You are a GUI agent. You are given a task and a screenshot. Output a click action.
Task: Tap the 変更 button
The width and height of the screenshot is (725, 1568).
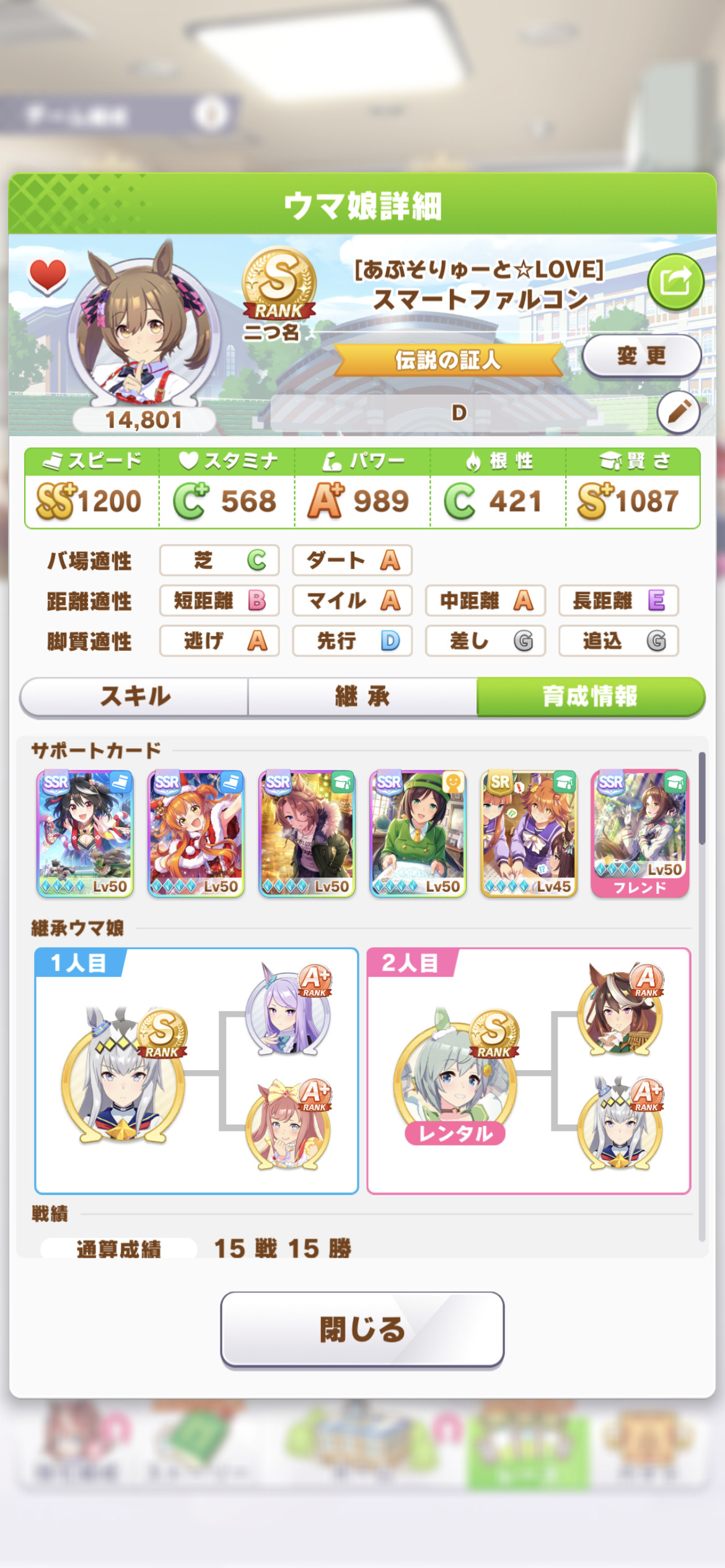coord(641,355)
